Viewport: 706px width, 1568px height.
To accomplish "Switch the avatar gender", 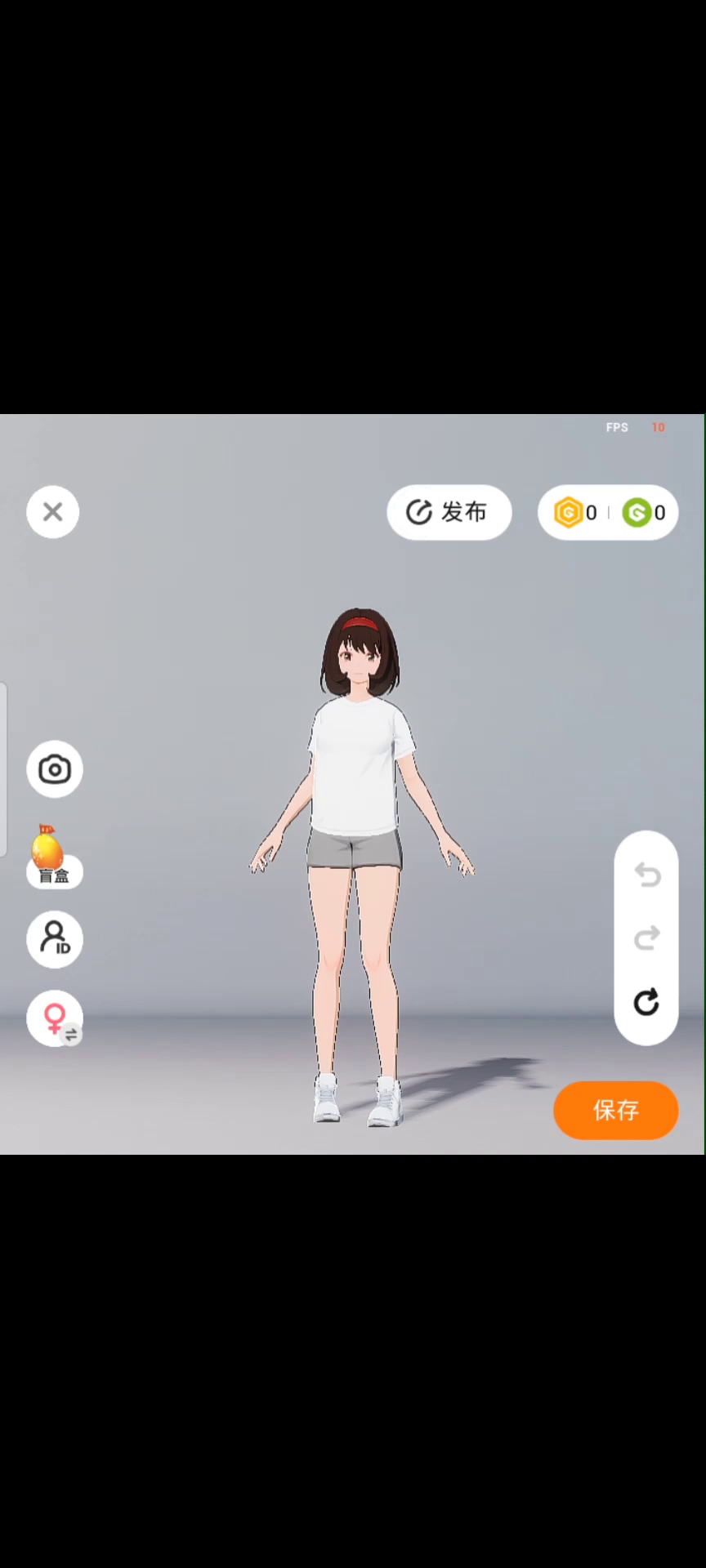I will click(x=55, y=1019).
